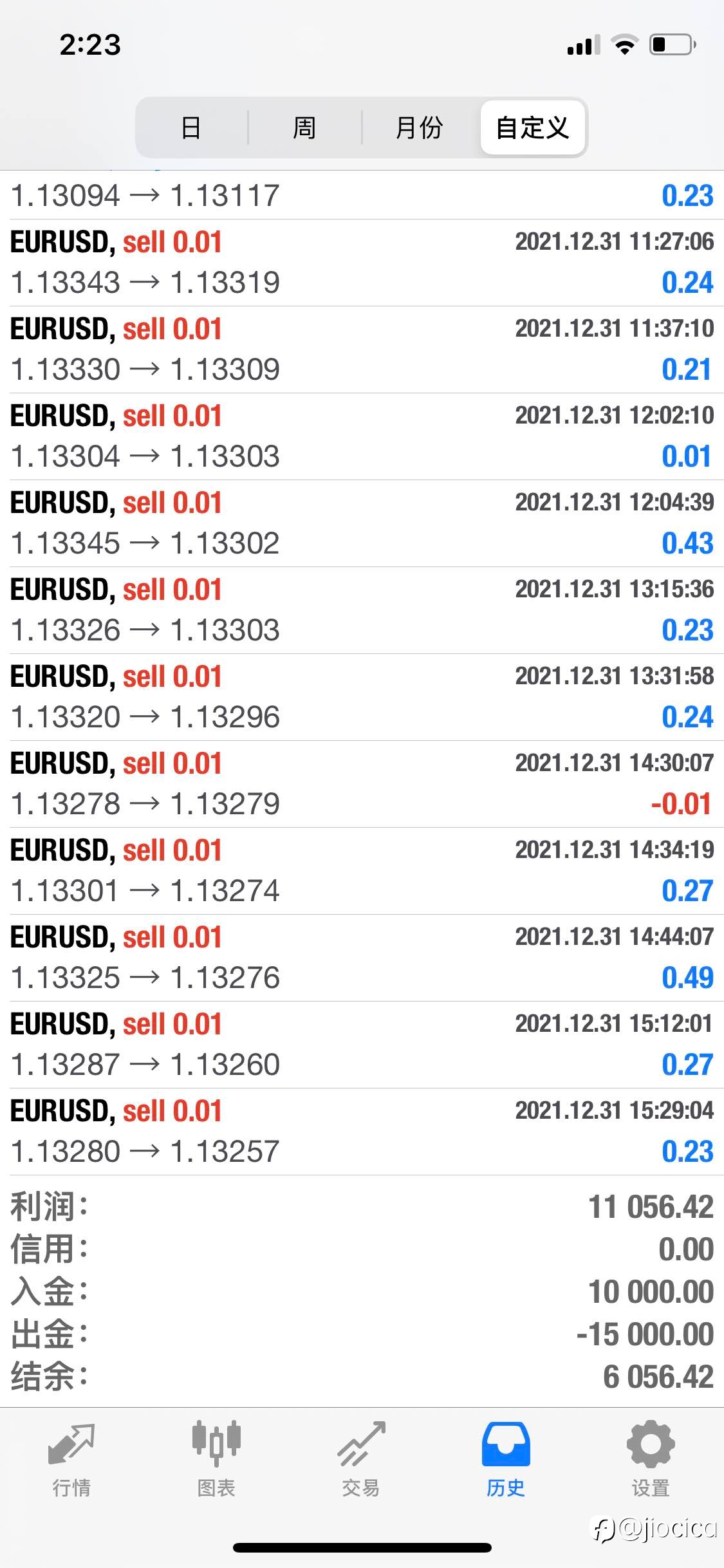Open the trade closed at 12:04:39

click(x=362, y=523)
